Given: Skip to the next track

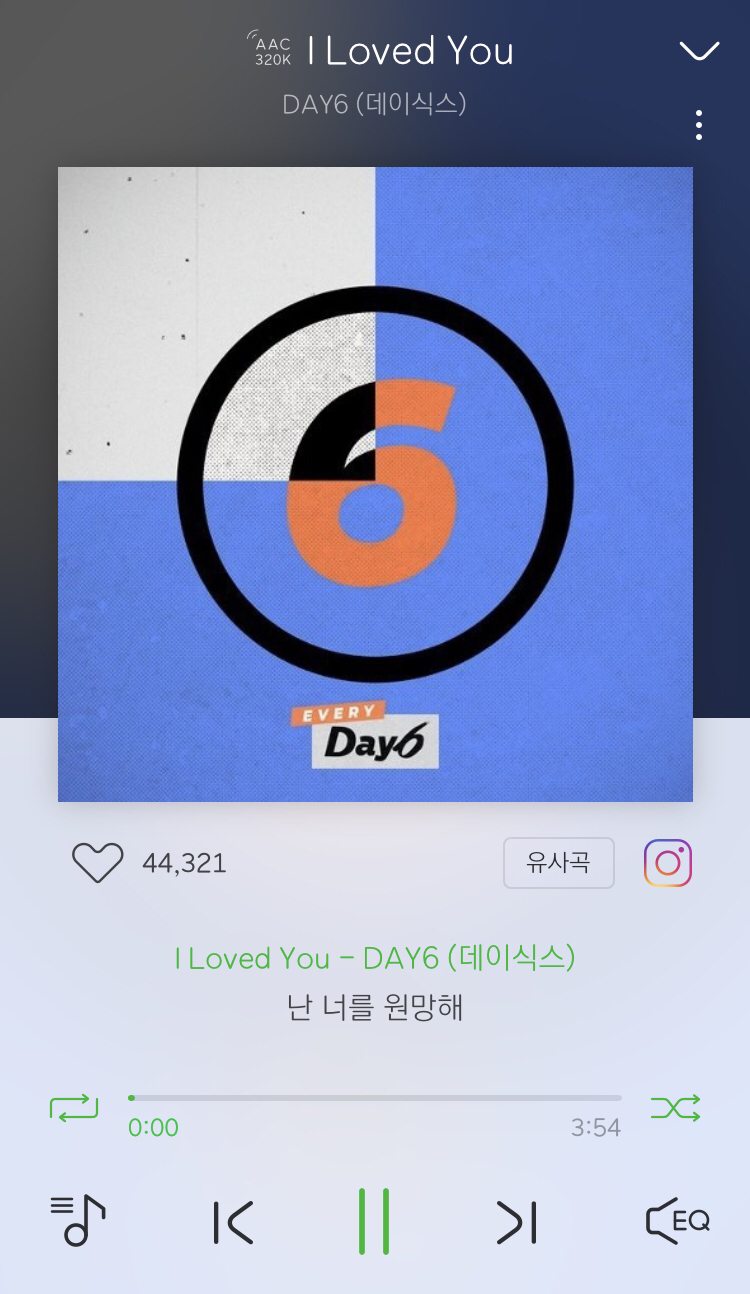Looking at the screenshot, I should (x=516, y=1222).
